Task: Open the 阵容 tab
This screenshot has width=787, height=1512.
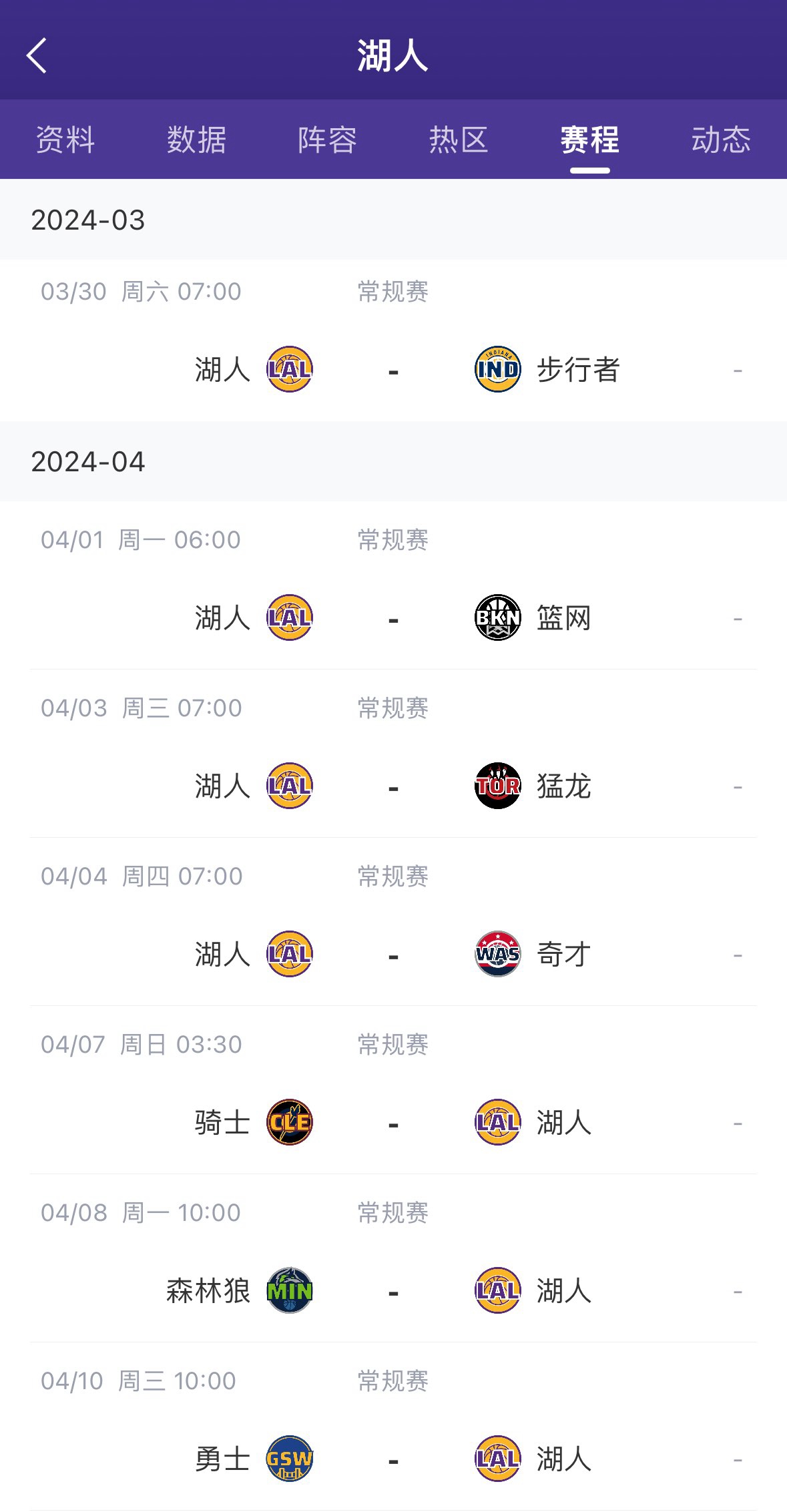Action: click(328, 140)
